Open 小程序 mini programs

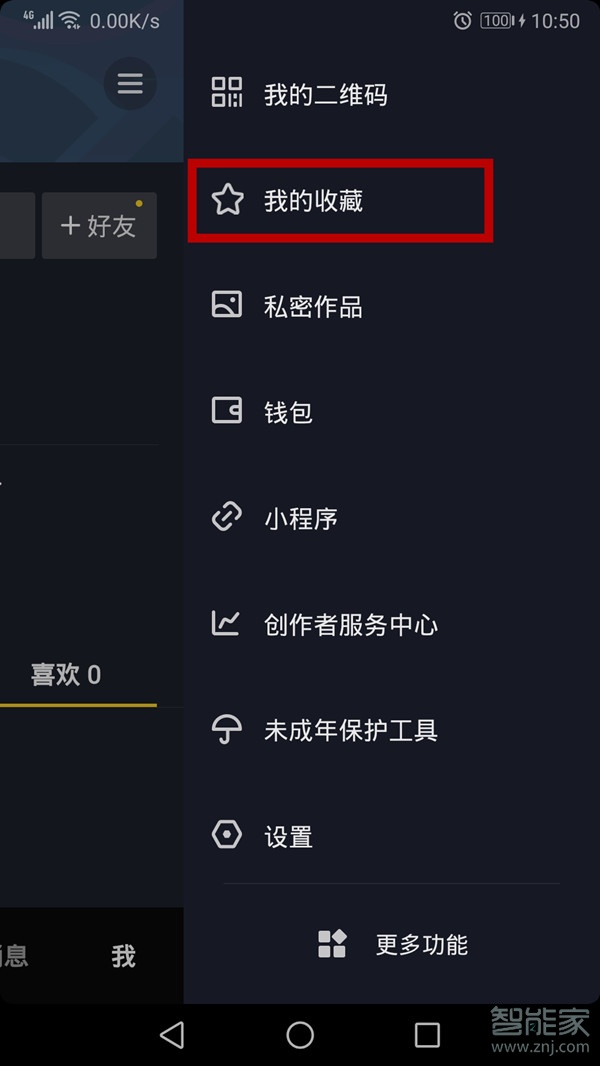tap(300, 518)
